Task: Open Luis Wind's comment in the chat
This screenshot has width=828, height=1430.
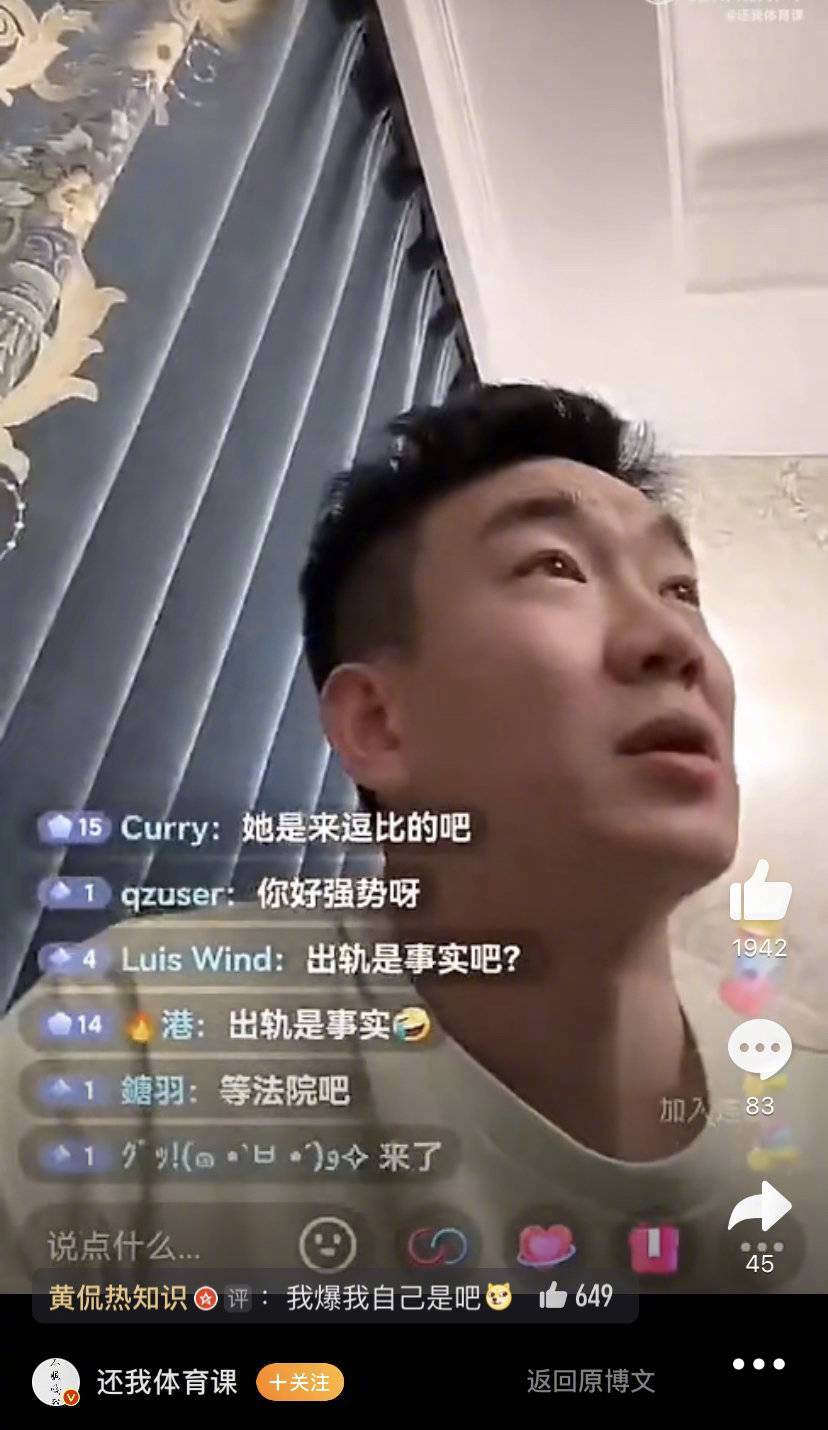Action: point(280,958)
